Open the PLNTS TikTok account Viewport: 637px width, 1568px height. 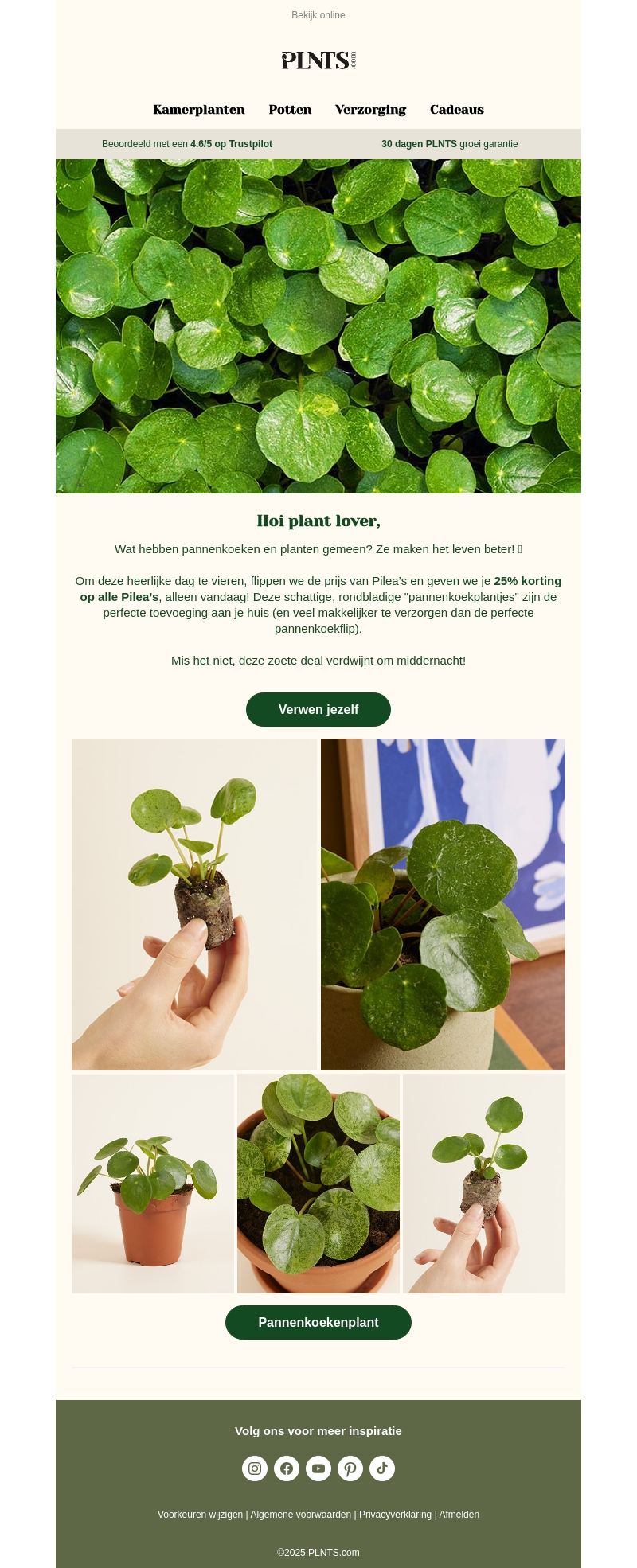click(382, 1469)
